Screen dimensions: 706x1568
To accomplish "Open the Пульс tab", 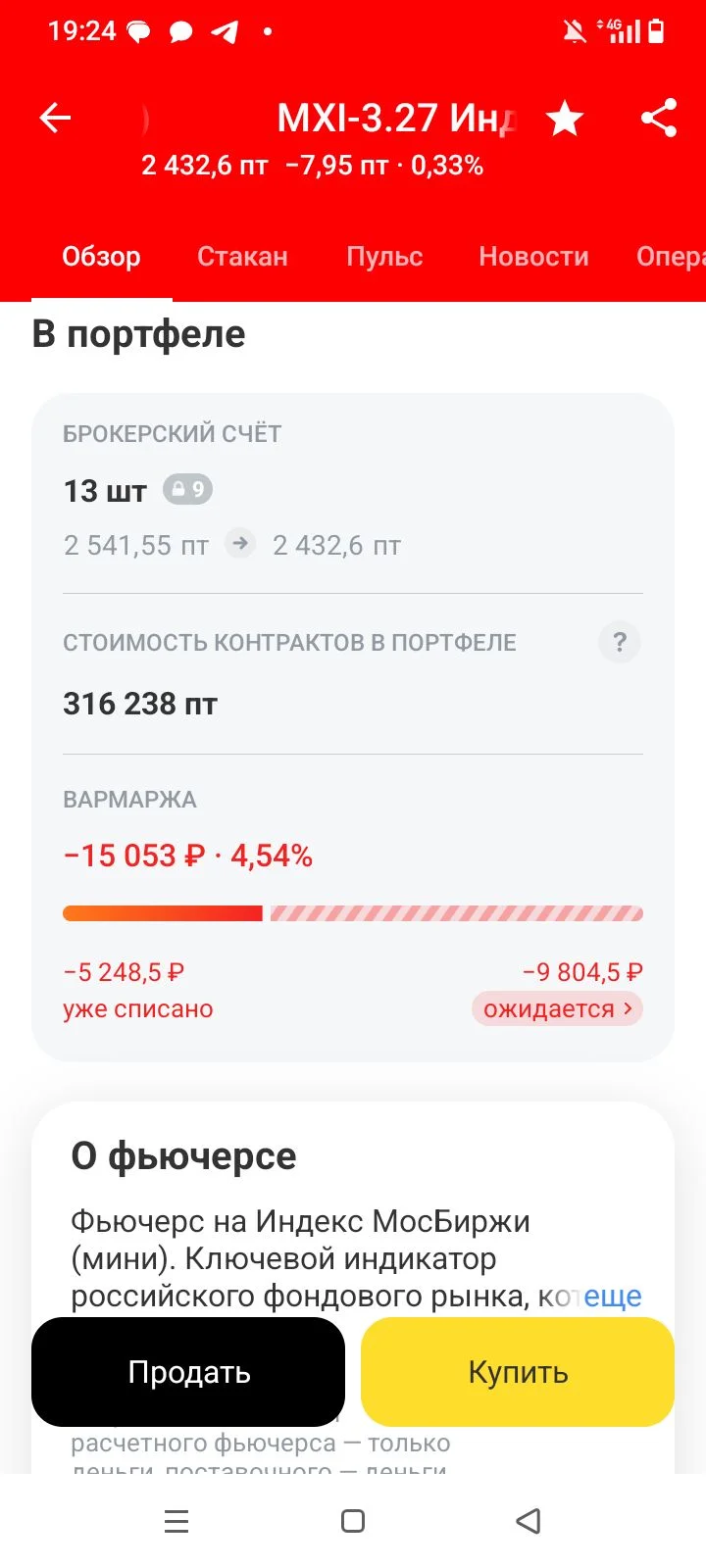I will (x=384, y=257).
